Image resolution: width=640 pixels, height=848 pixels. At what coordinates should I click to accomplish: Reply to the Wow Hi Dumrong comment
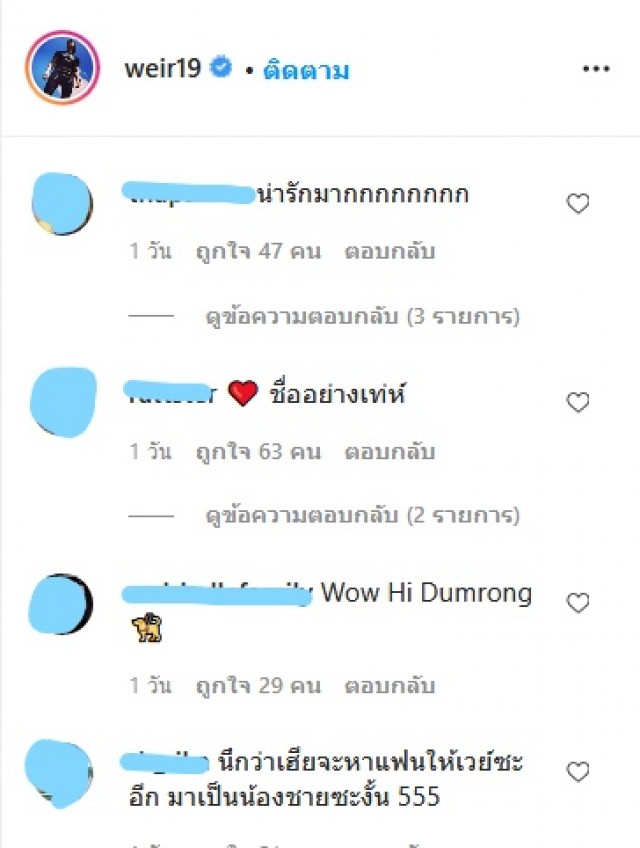click(x=390, y=687)
